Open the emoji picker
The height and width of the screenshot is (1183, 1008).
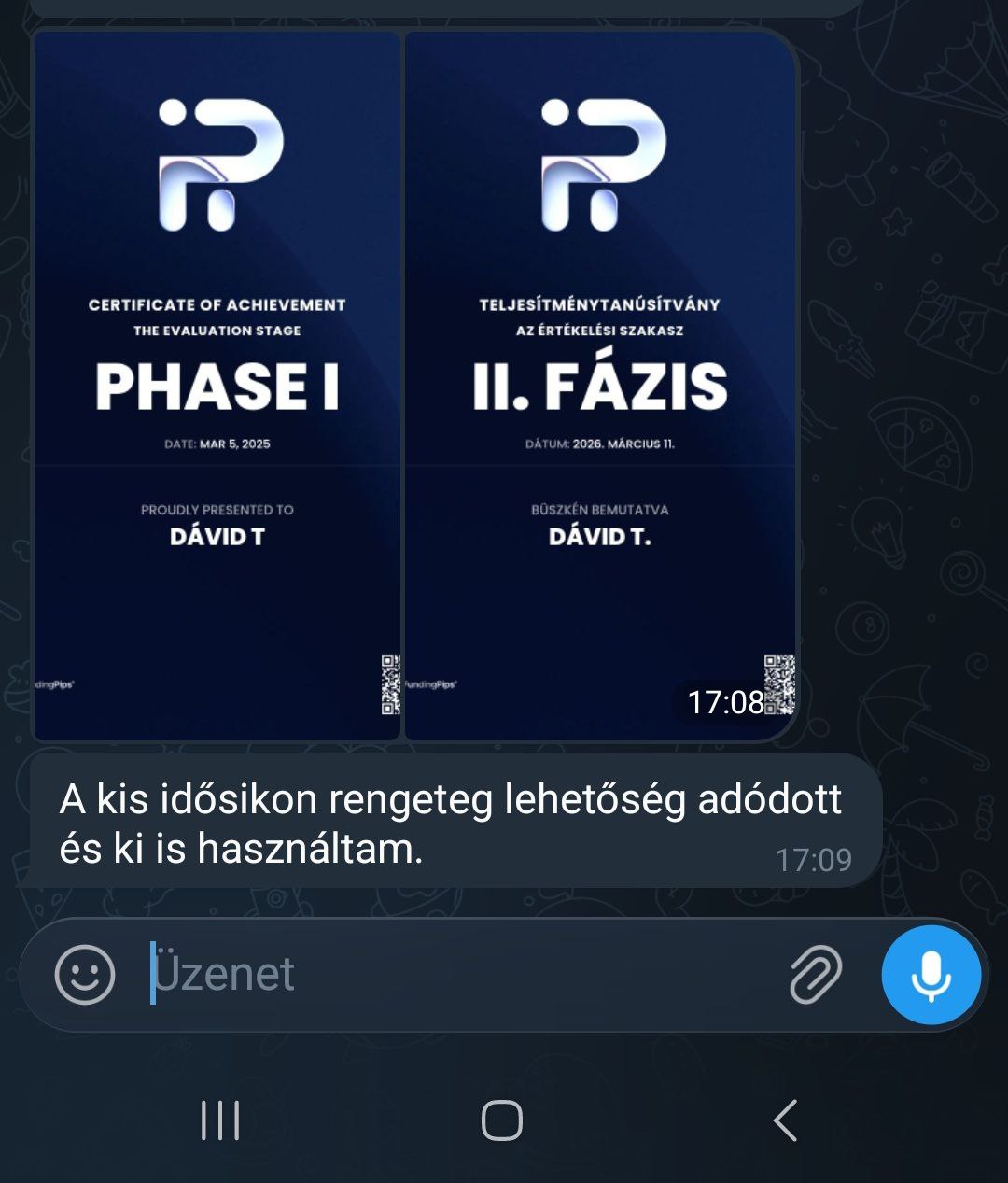85,974
